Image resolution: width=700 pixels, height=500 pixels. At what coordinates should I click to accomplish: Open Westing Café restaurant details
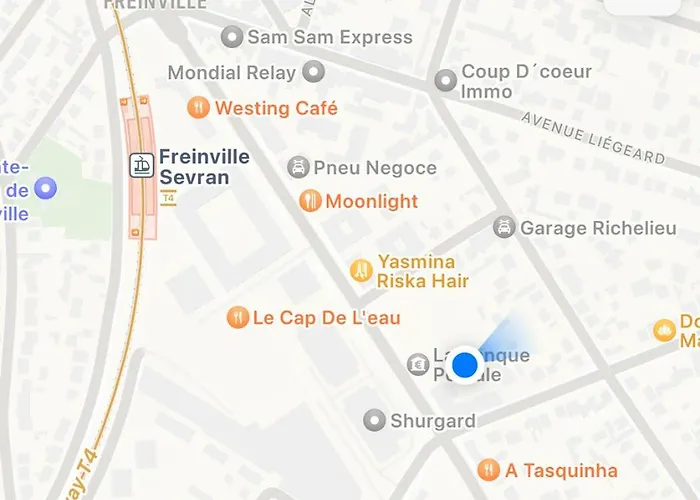pyautogui.click(x=199, y=108)
